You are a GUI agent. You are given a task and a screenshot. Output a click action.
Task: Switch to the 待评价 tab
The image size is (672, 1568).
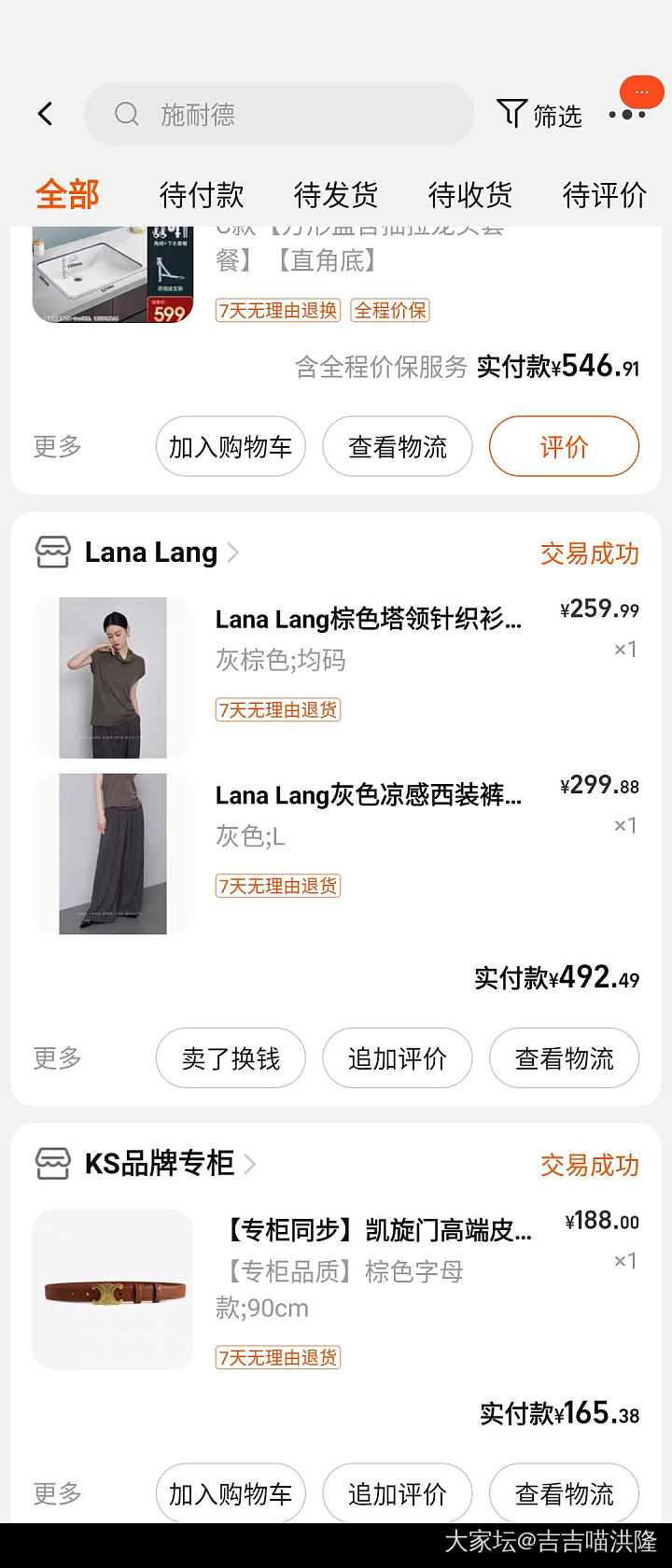605,195
